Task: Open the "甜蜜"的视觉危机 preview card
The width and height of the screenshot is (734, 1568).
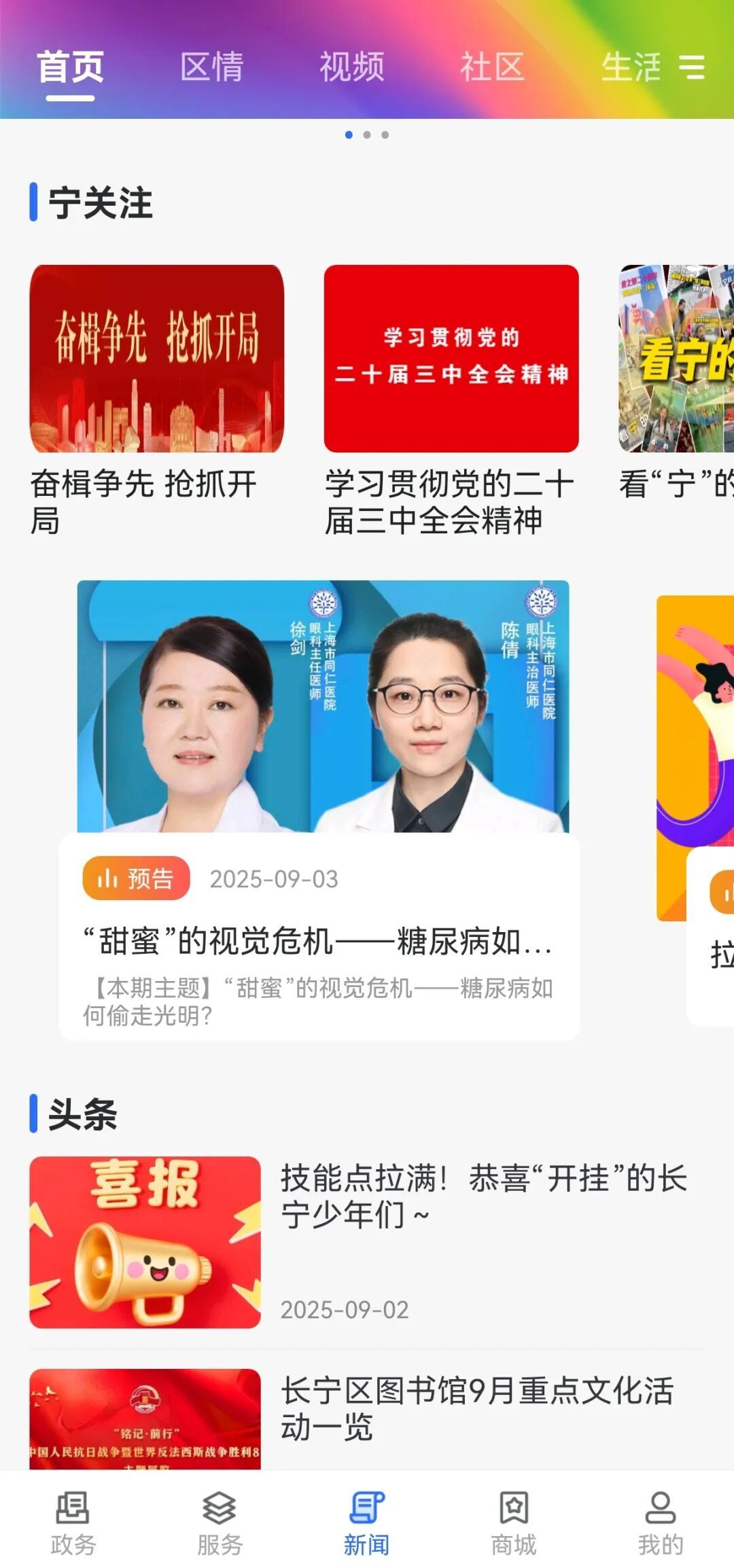Action: click(319, 810)
